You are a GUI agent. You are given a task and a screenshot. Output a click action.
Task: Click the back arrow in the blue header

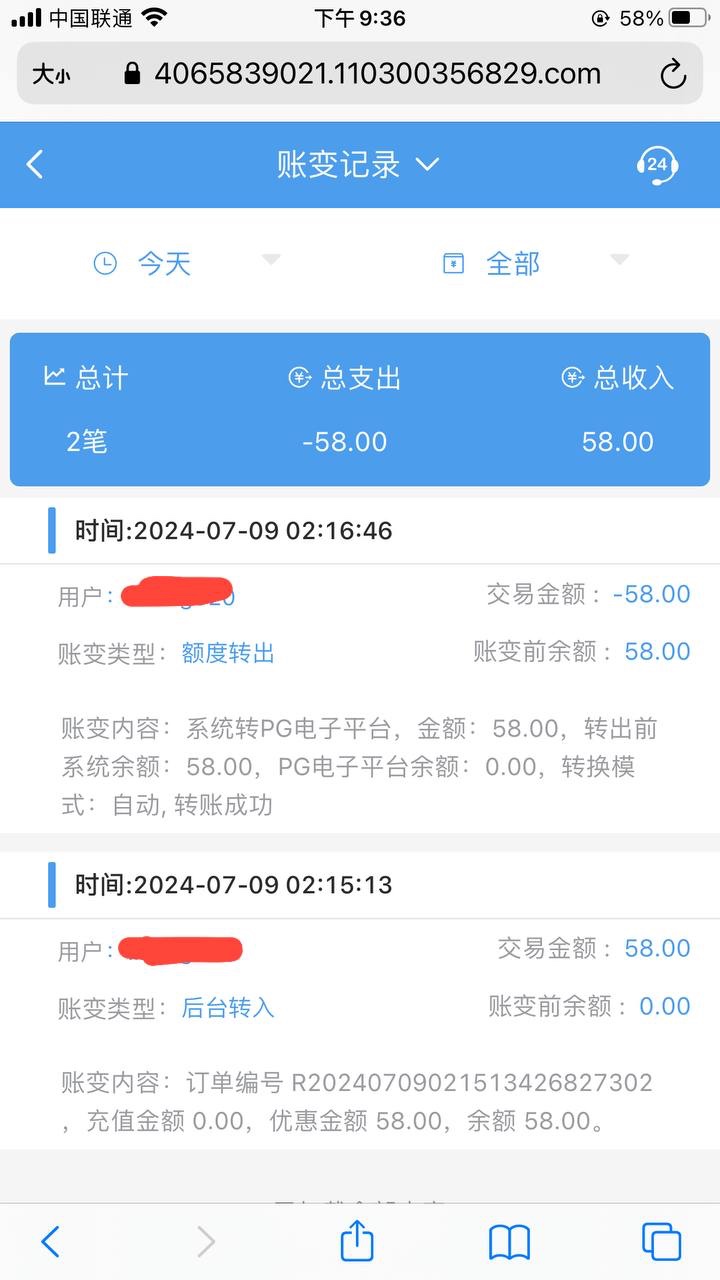(x=35, y=165)
